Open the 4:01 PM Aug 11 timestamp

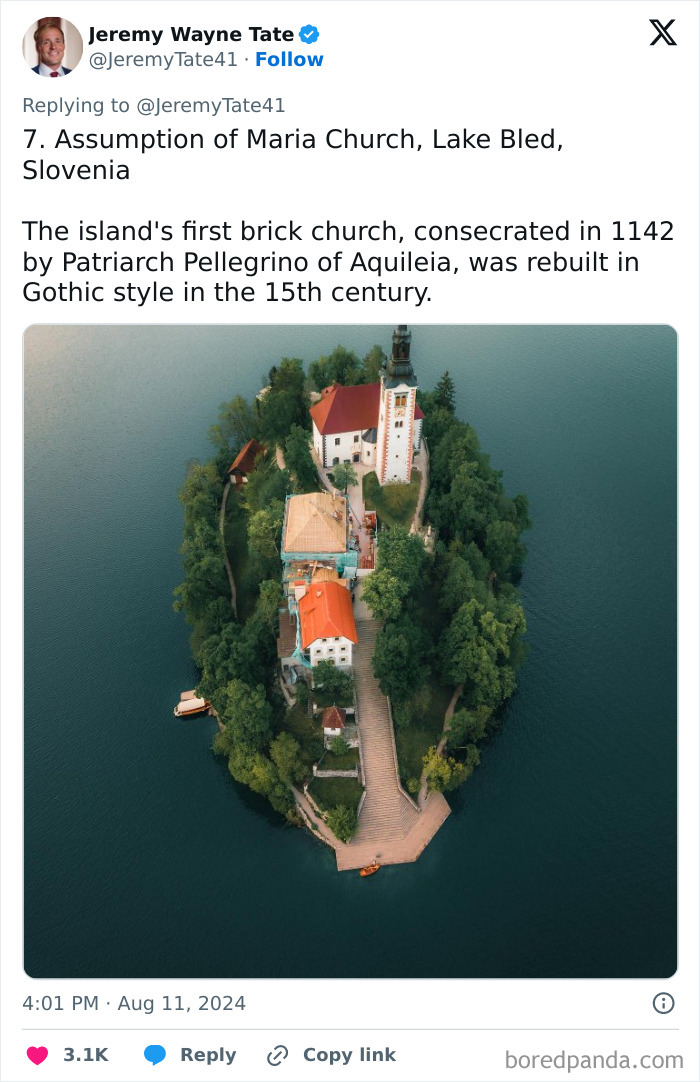click(x=134, y=1003)
